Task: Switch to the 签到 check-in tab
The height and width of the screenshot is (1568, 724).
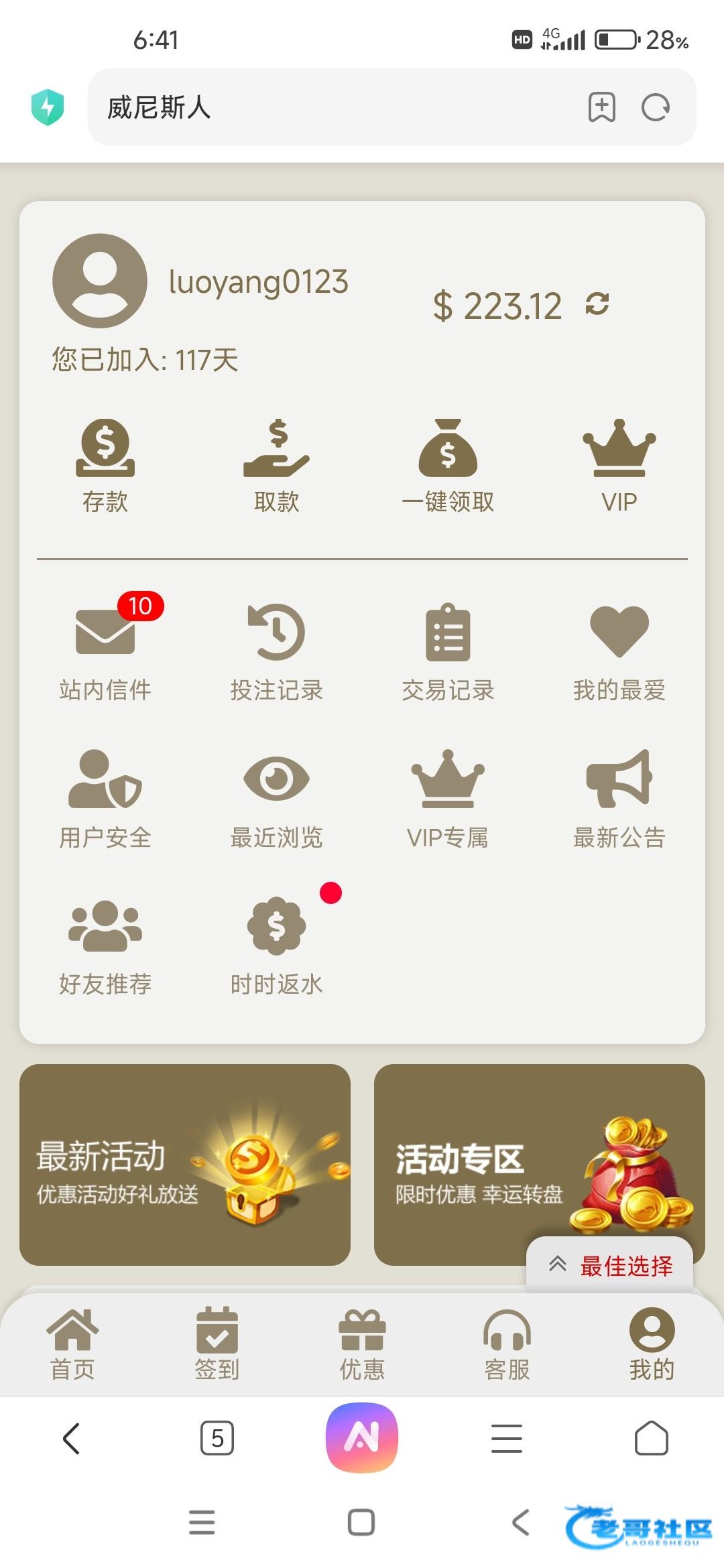Action: [x=217, y=1344]
